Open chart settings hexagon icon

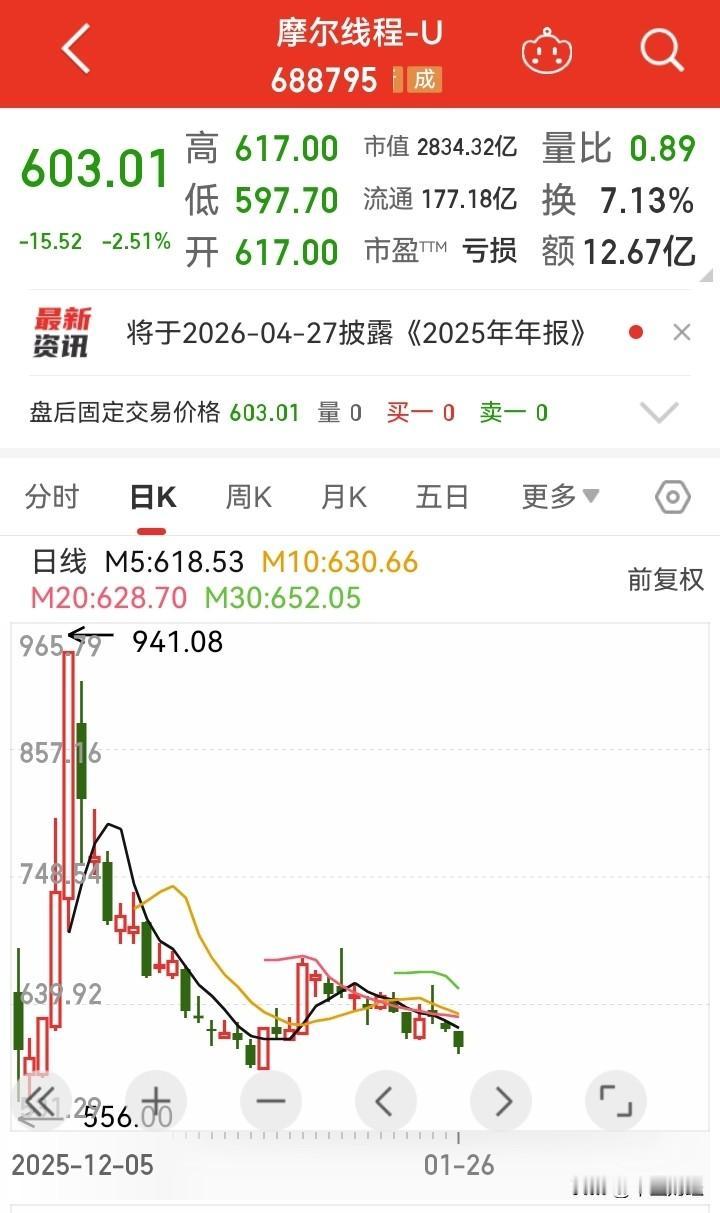pos(673,496)
